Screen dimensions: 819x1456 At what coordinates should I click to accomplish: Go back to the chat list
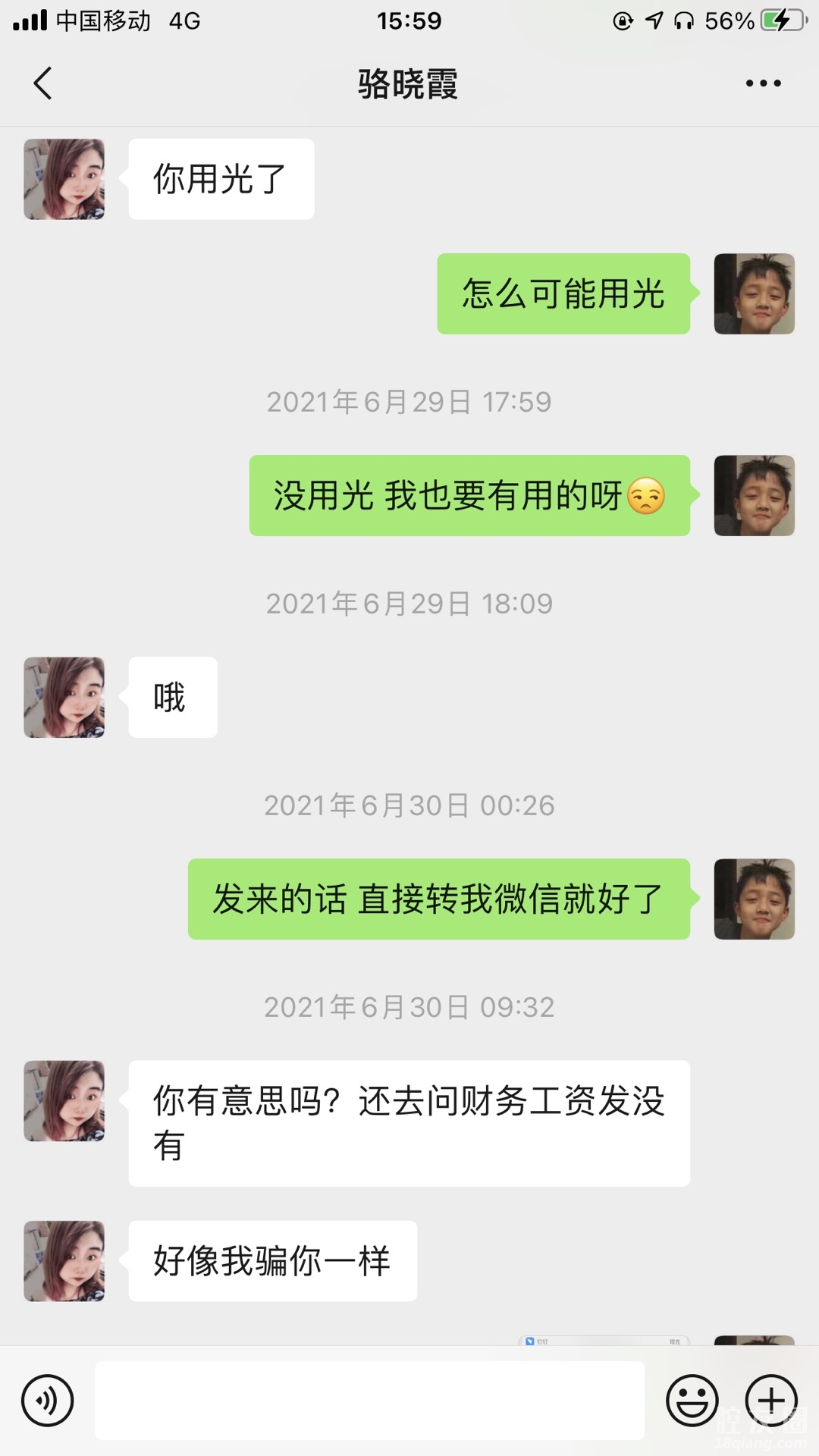[x=43, y=83]
